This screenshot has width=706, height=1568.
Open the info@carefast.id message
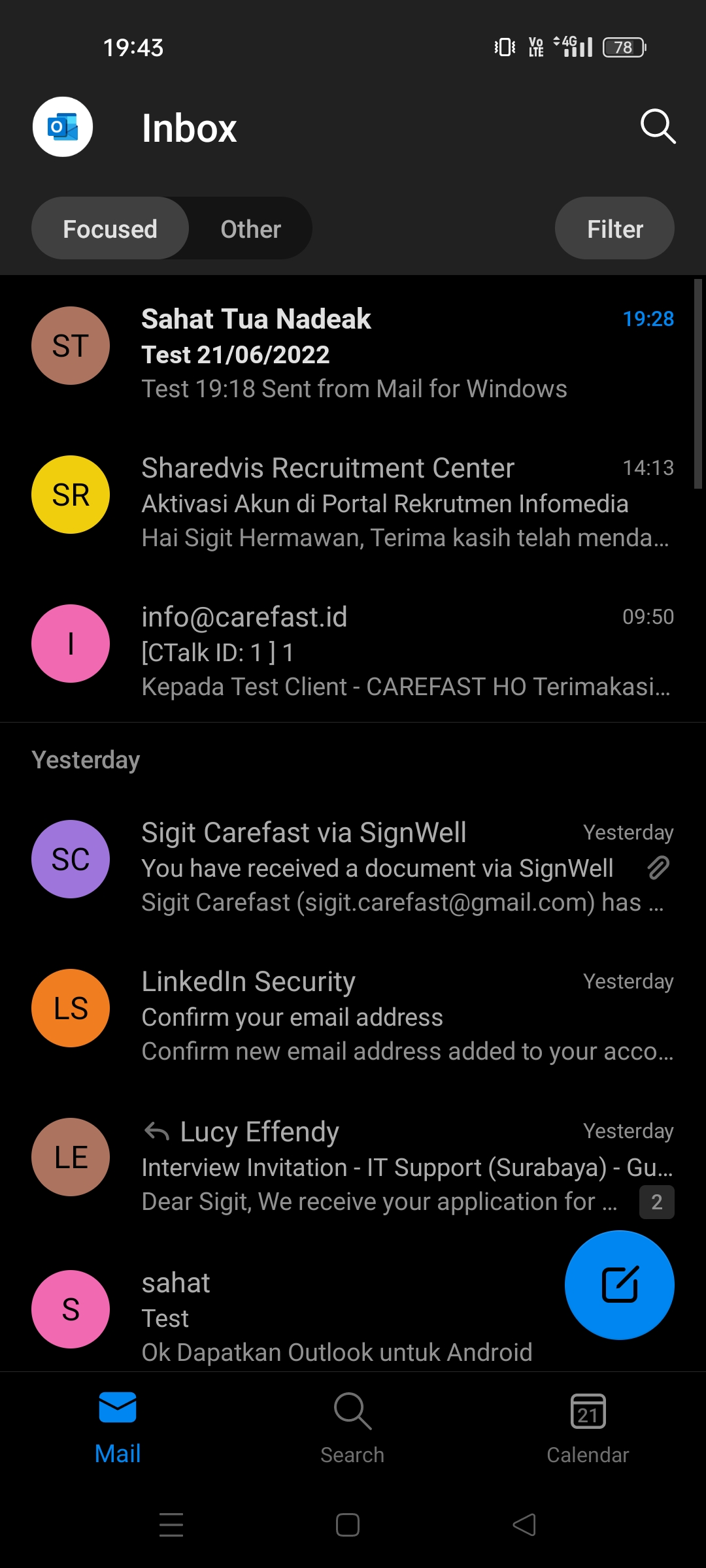pos(353,649)
